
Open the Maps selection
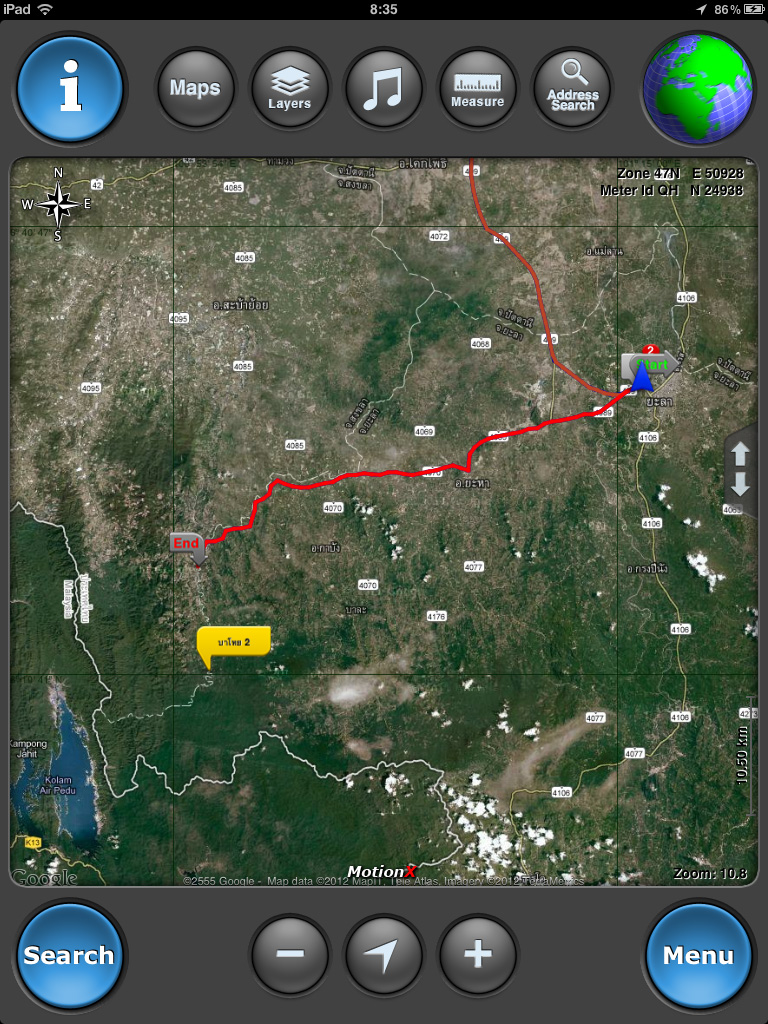pyautogui.click(x=195, y=89)
